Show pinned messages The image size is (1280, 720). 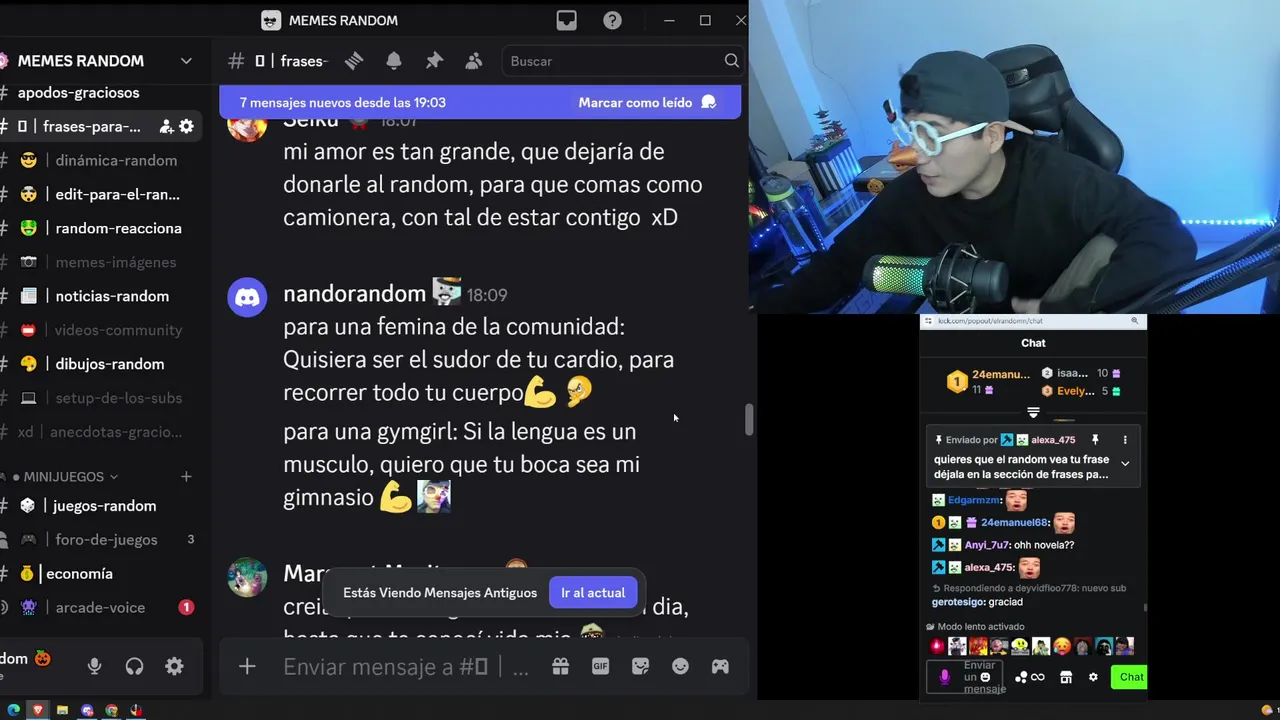click(x=434, y=61)
